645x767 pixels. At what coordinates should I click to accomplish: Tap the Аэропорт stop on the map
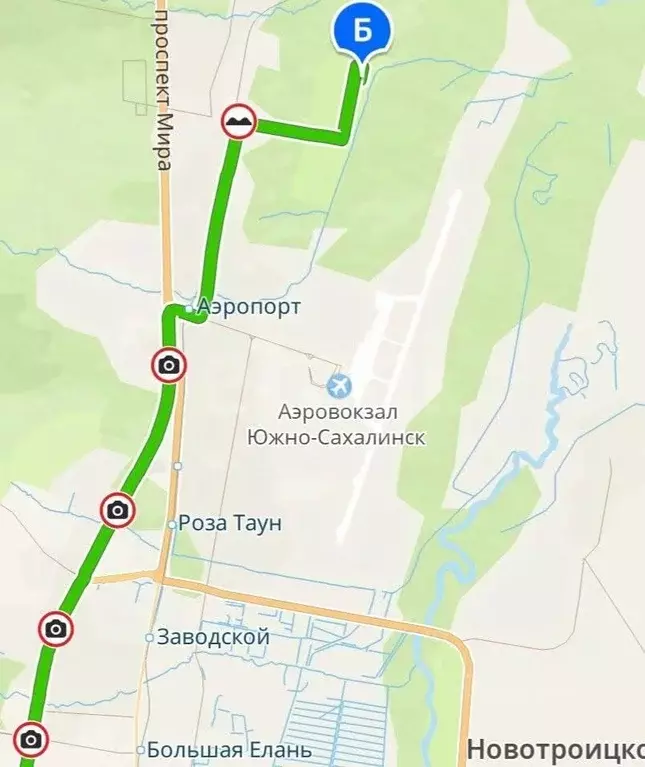[189, 308]
